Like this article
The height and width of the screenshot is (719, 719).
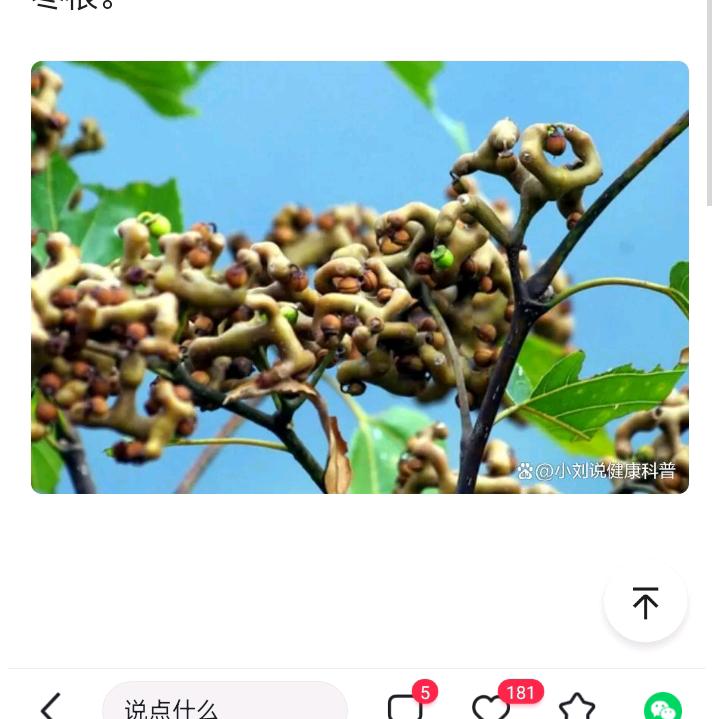(491, 706)
